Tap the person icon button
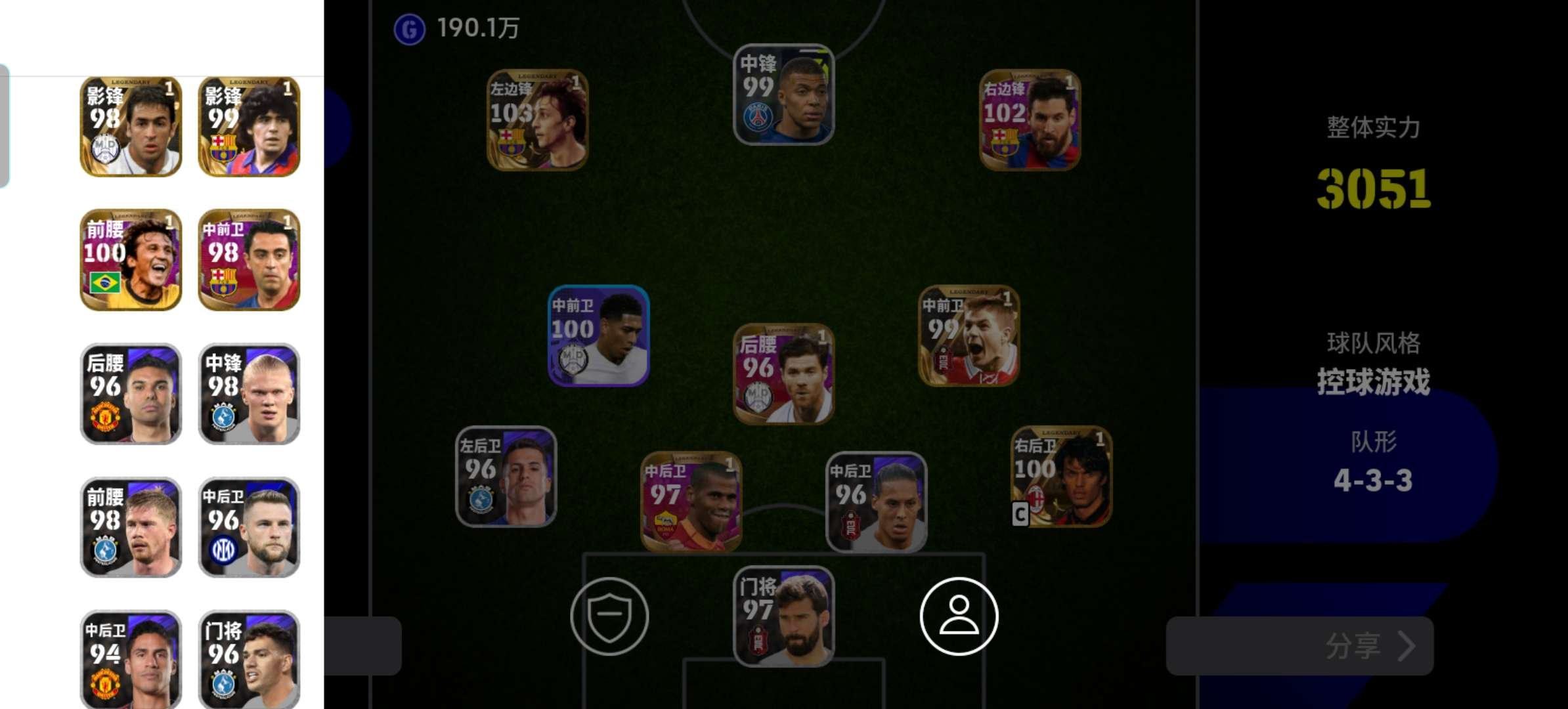 click(959, 616)
